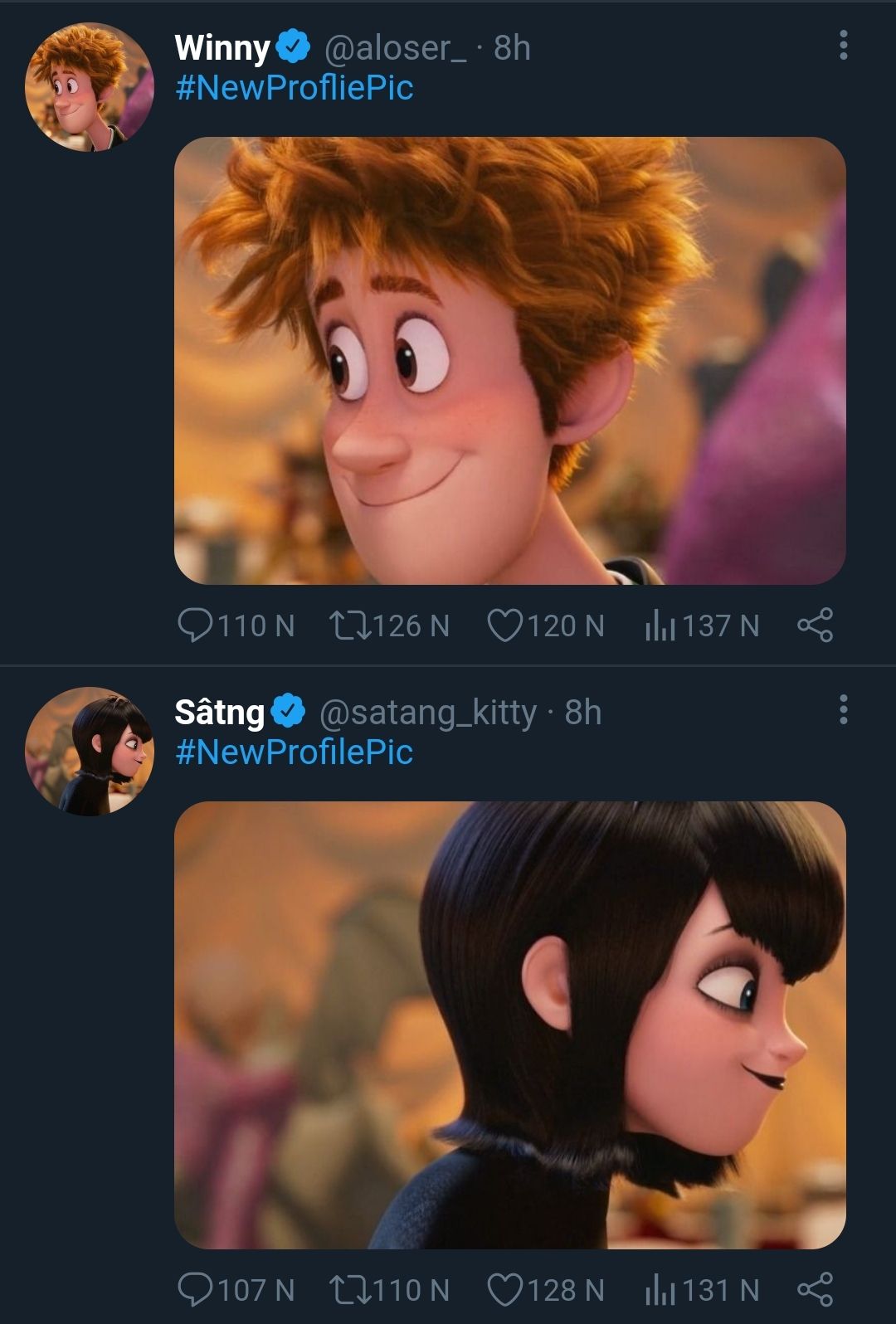Retweet Sâtng's tweet

350,1289
